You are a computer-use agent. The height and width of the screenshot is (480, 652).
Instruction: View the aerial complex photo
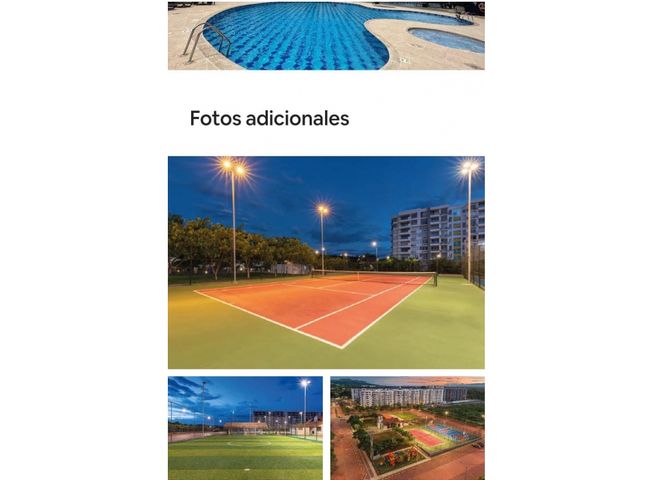[x=407, y=428]
